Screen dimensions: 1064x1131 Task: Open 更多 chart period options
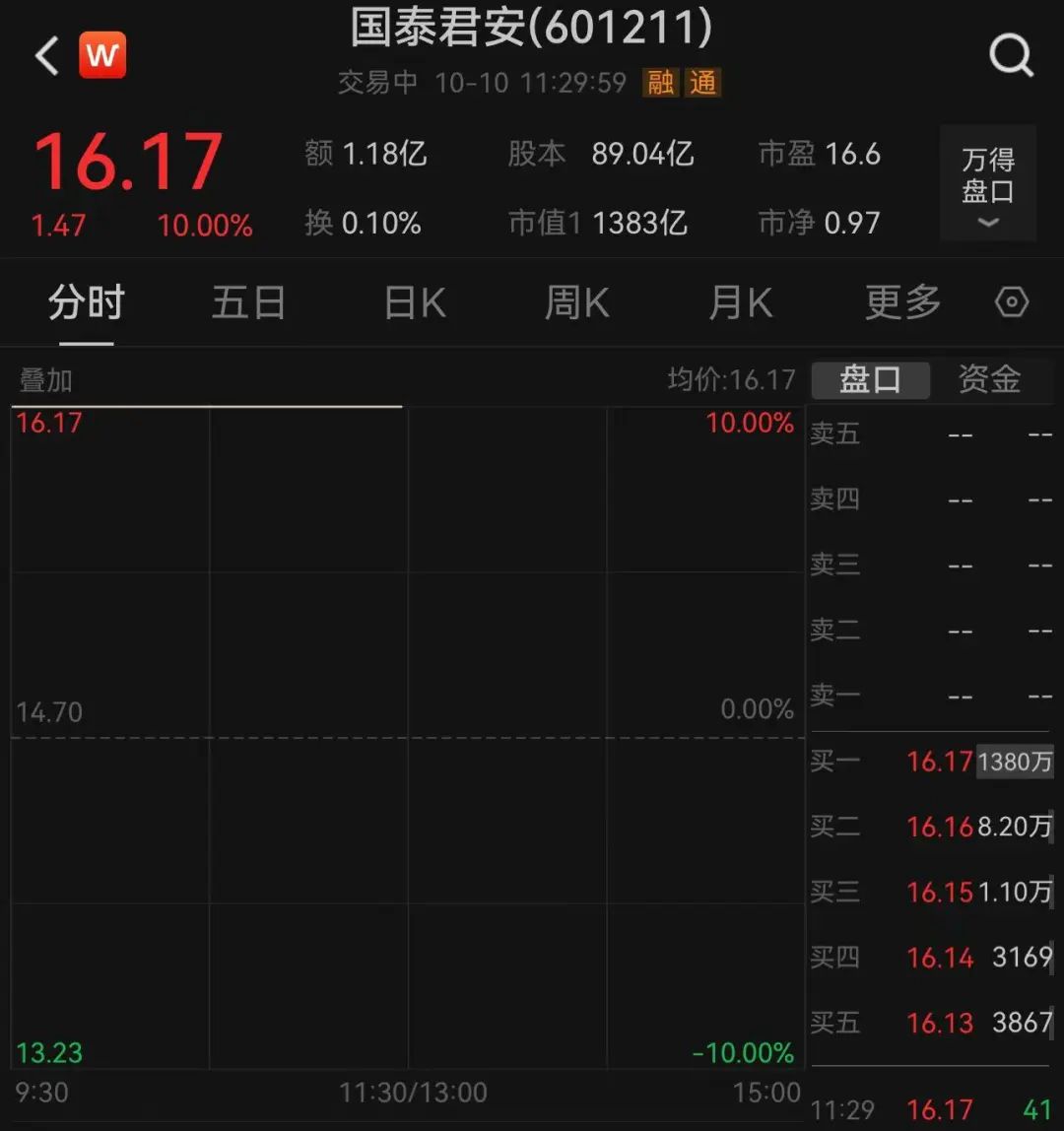click(902, 302)
